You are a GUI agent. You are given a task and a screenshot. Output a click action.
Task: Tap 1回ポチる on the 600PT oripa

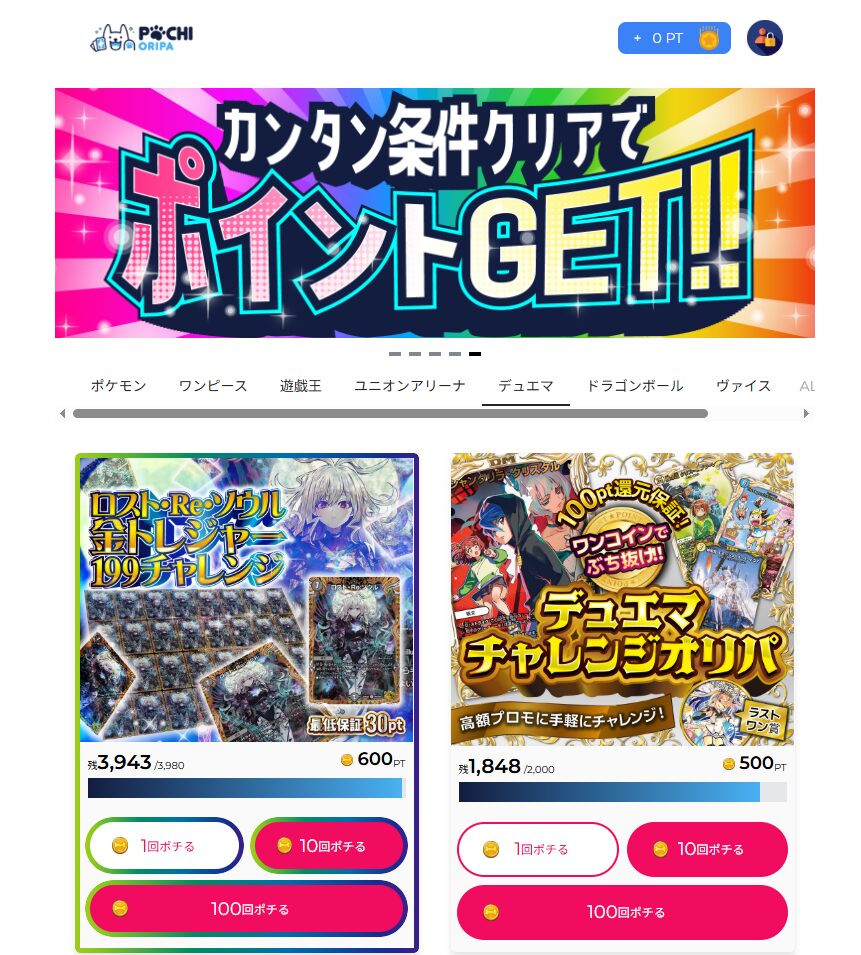coord(165,846)
